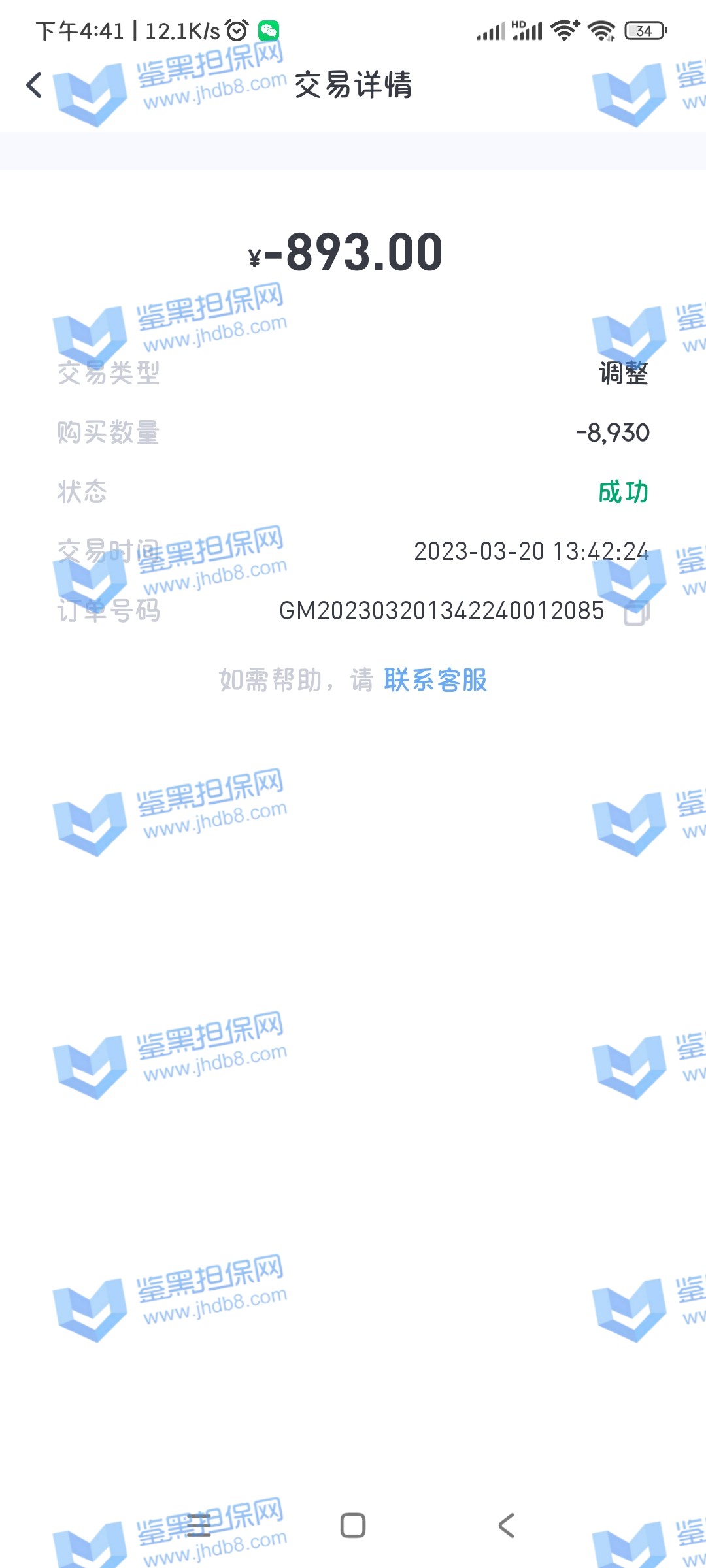Tap the system home button
The image size is (706, 1568).
pyautogui.click(x=353, y=1526)
